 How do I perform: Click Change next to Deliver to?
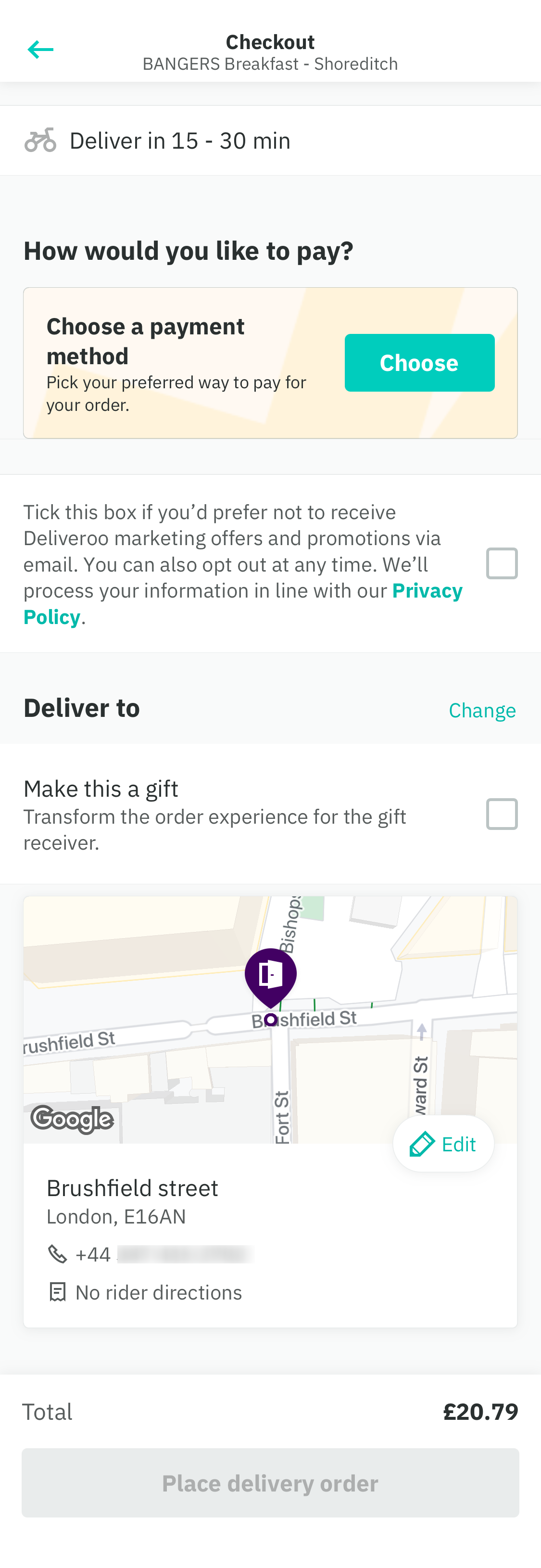pos(482,709)
